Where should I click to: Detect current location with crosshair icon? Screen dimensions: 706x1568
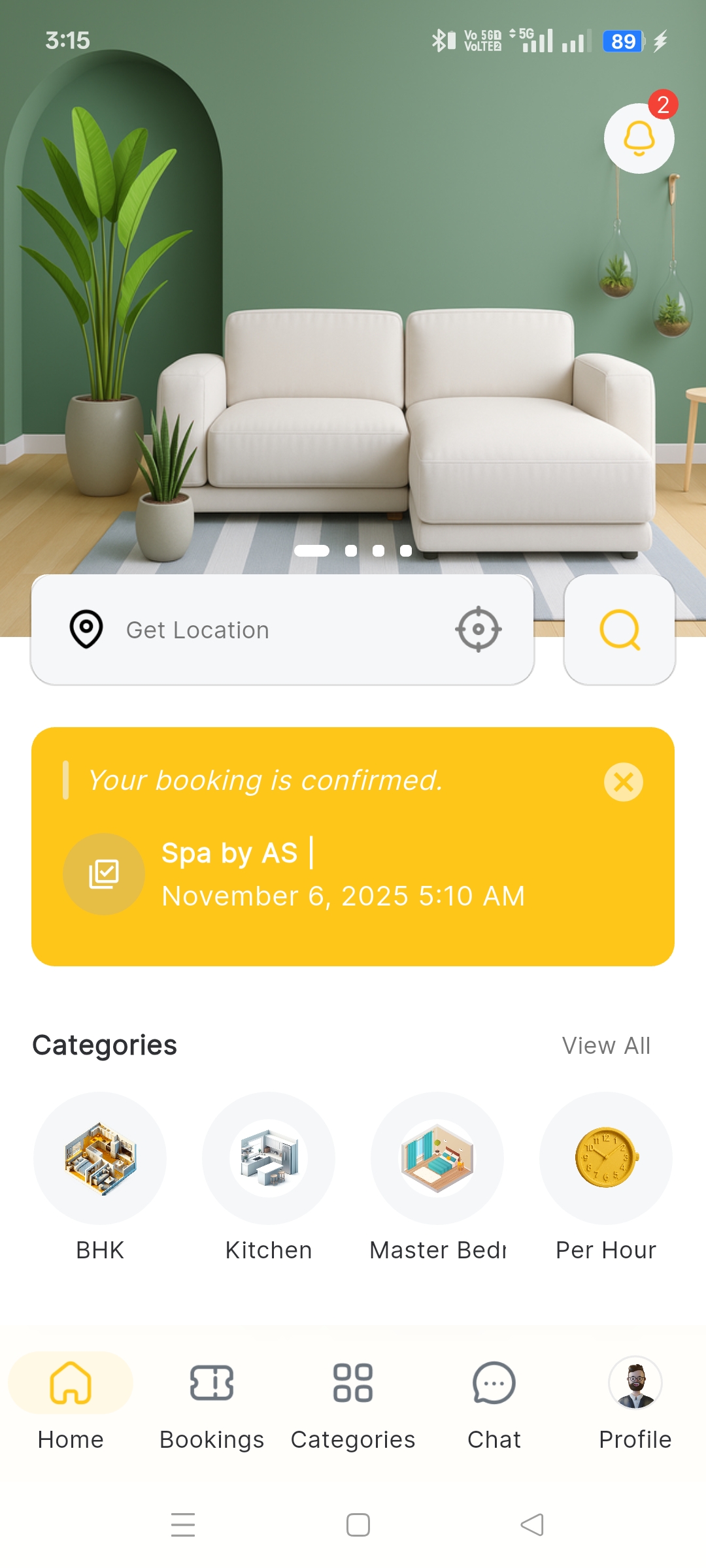point(479,629)
